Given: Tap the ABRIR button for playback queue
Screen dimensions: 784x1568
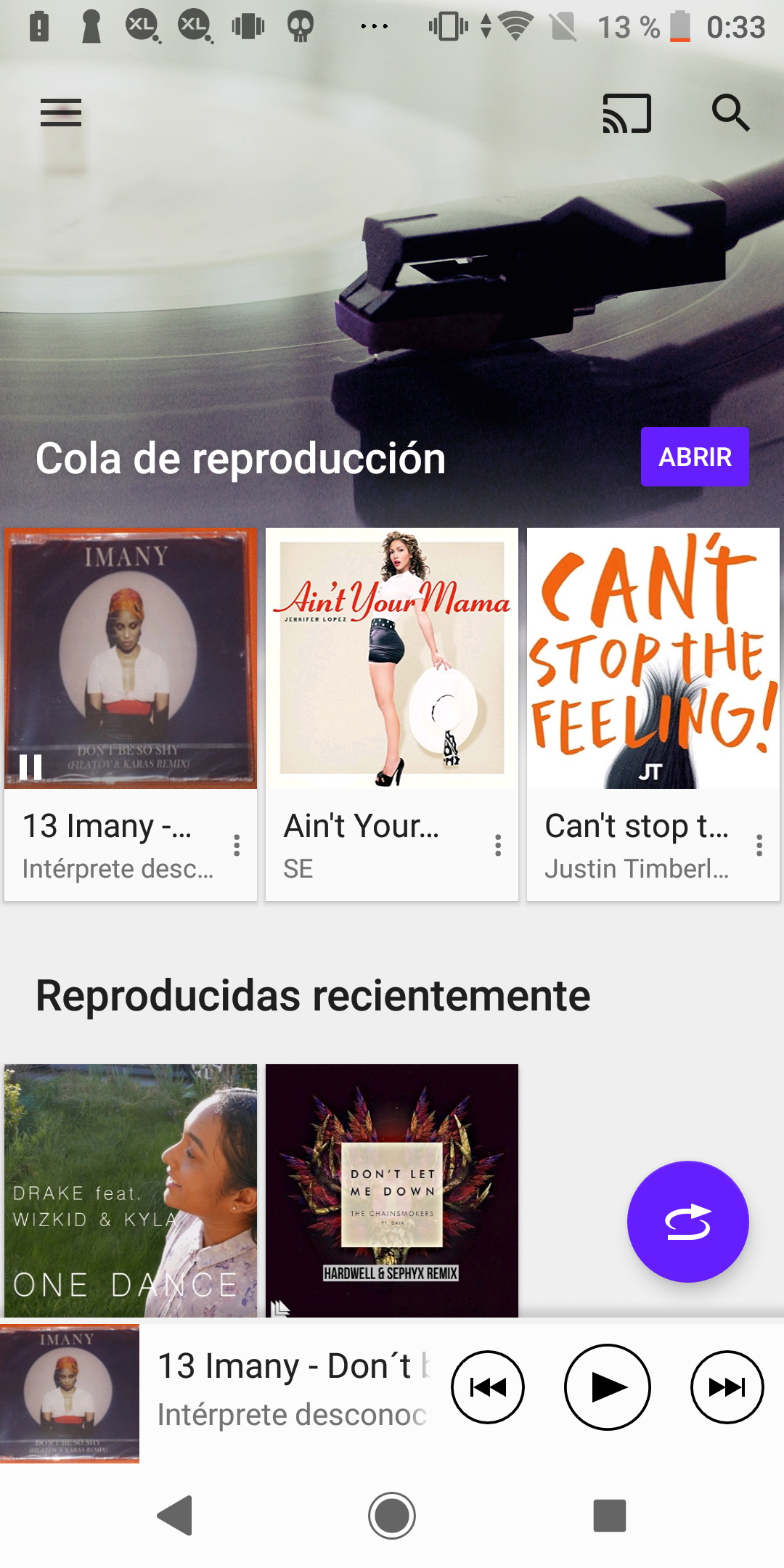Looking at the screenshot, I should (695, 457).
